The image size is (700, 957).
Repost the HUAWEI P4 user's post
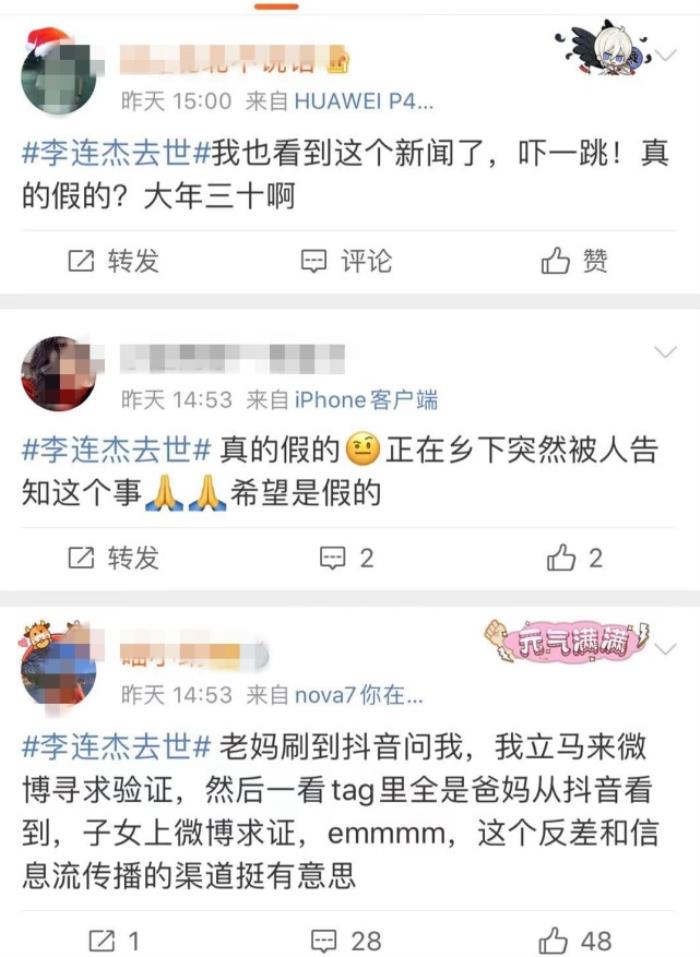(113, 262)
